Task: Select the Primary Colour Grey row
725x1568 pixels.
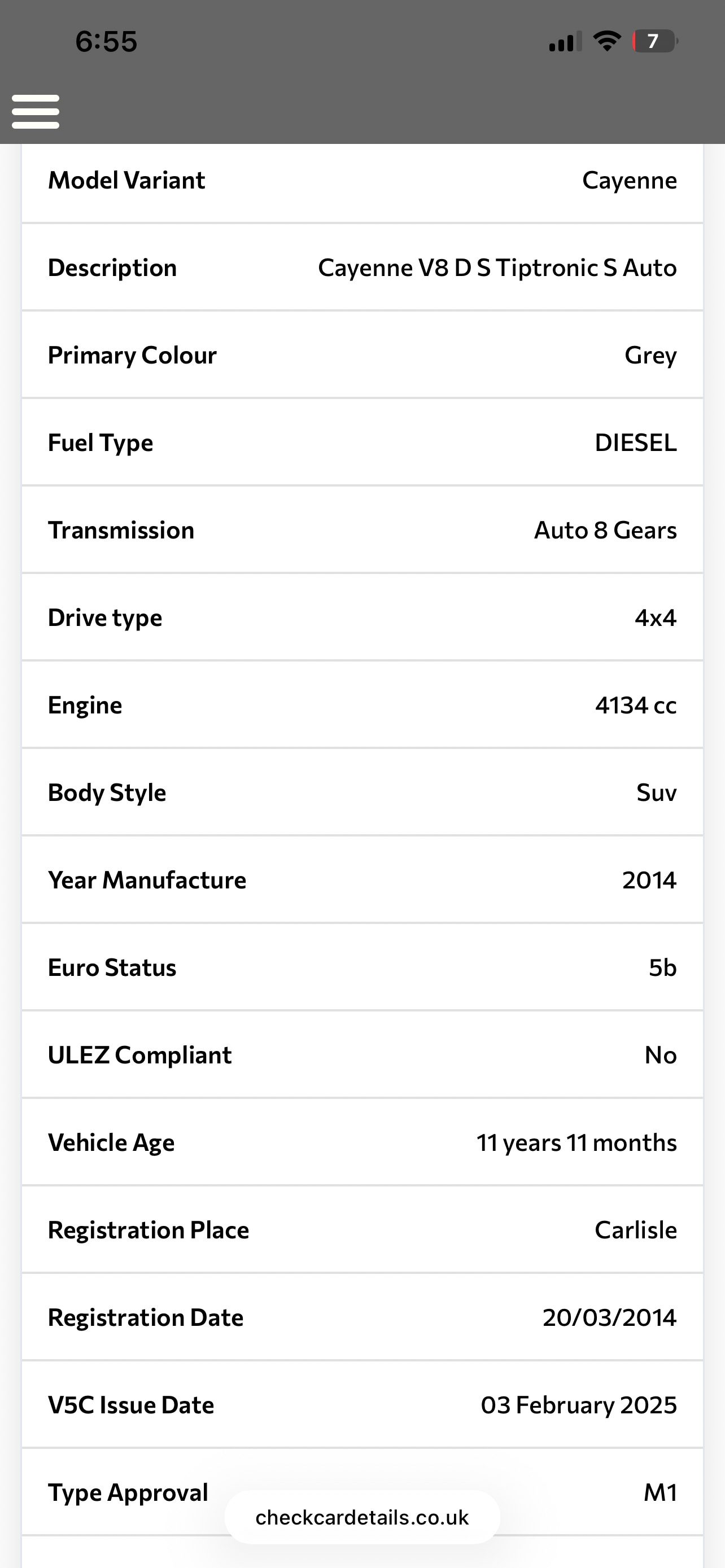Action: click(361, 356)
